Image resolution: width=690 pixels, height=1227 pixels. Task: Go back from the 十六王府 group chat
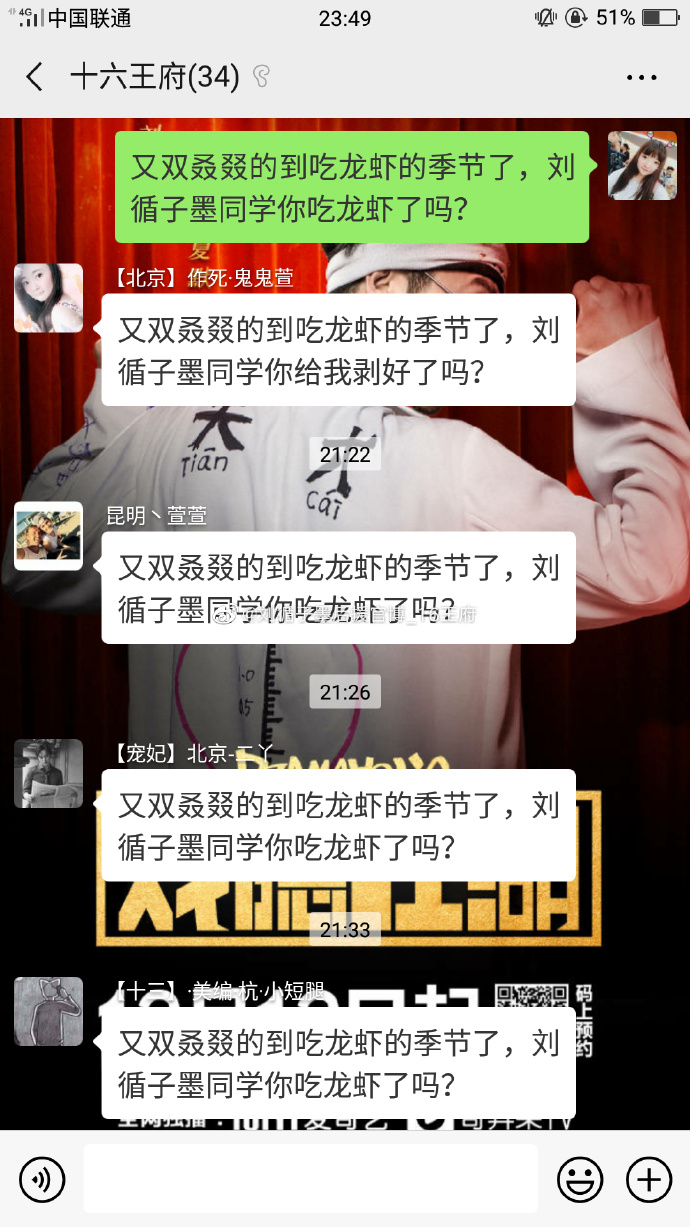pos(35,77)
